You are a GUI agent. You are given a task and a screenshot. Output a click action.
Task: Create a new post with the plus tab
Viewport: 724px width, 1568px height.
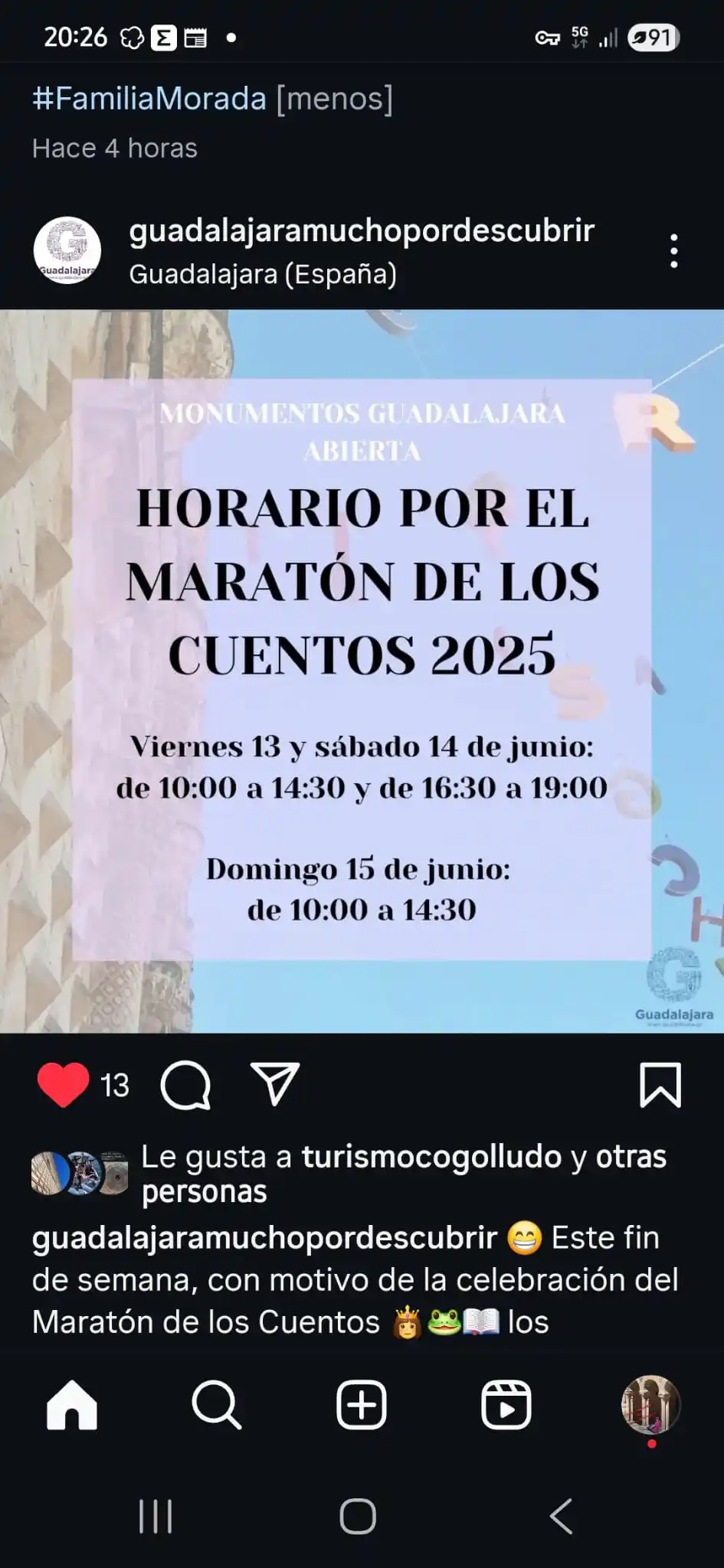tap(361, 1405)
